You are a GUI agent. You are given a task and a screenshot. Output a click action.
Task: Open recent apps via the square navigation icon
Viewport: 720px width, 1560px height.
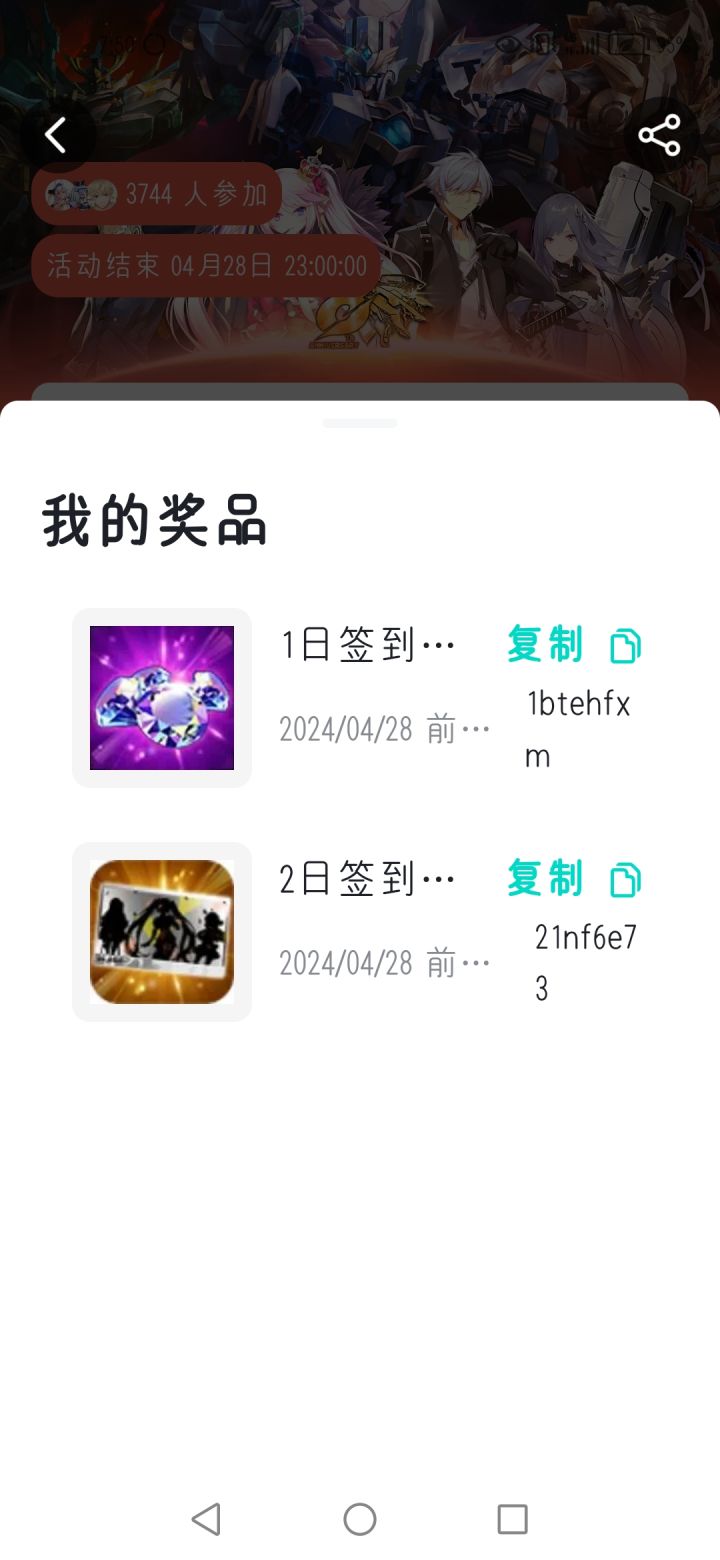[x=512, y=1519]
